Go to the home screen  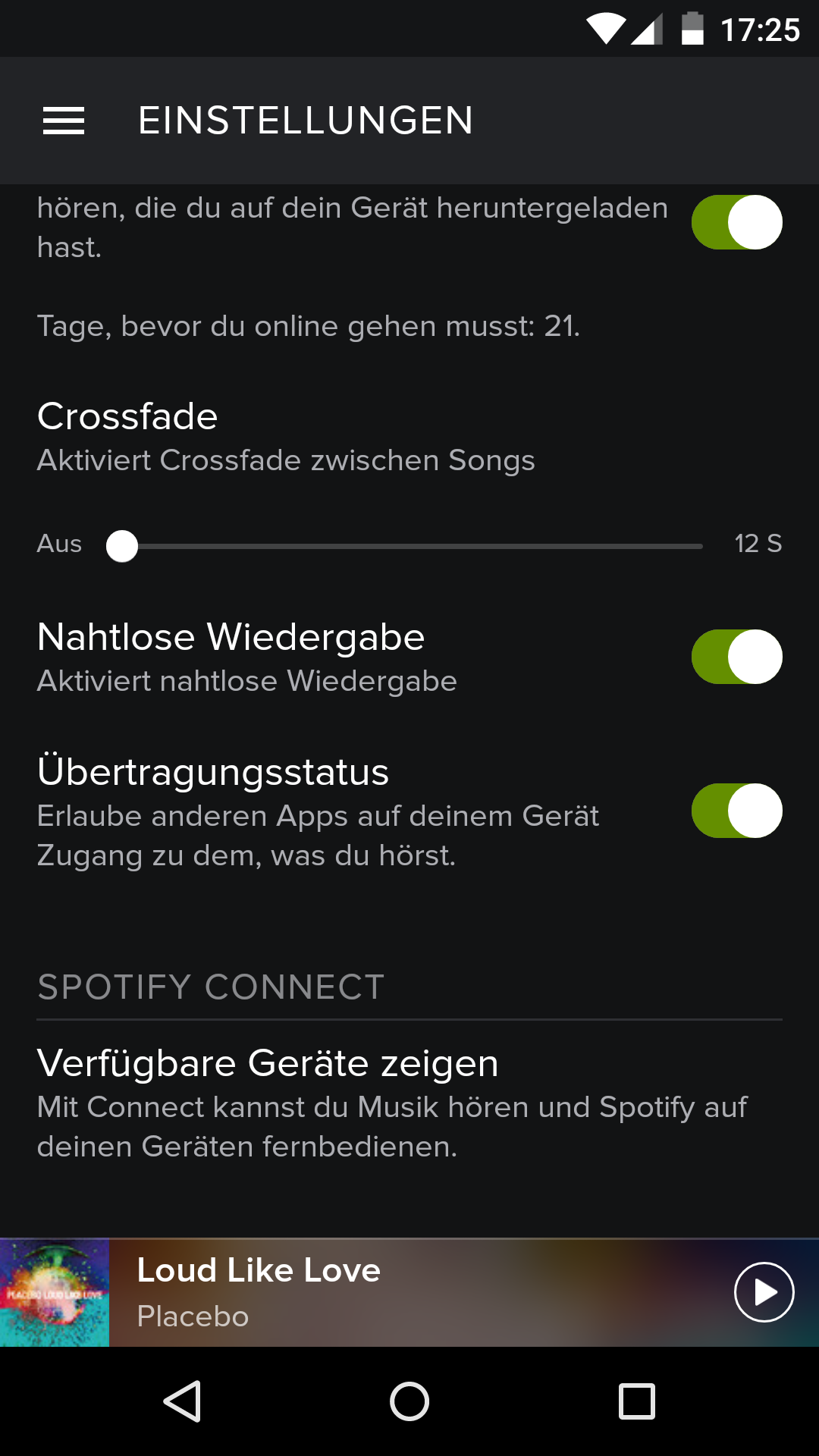tap(409, 1401)
